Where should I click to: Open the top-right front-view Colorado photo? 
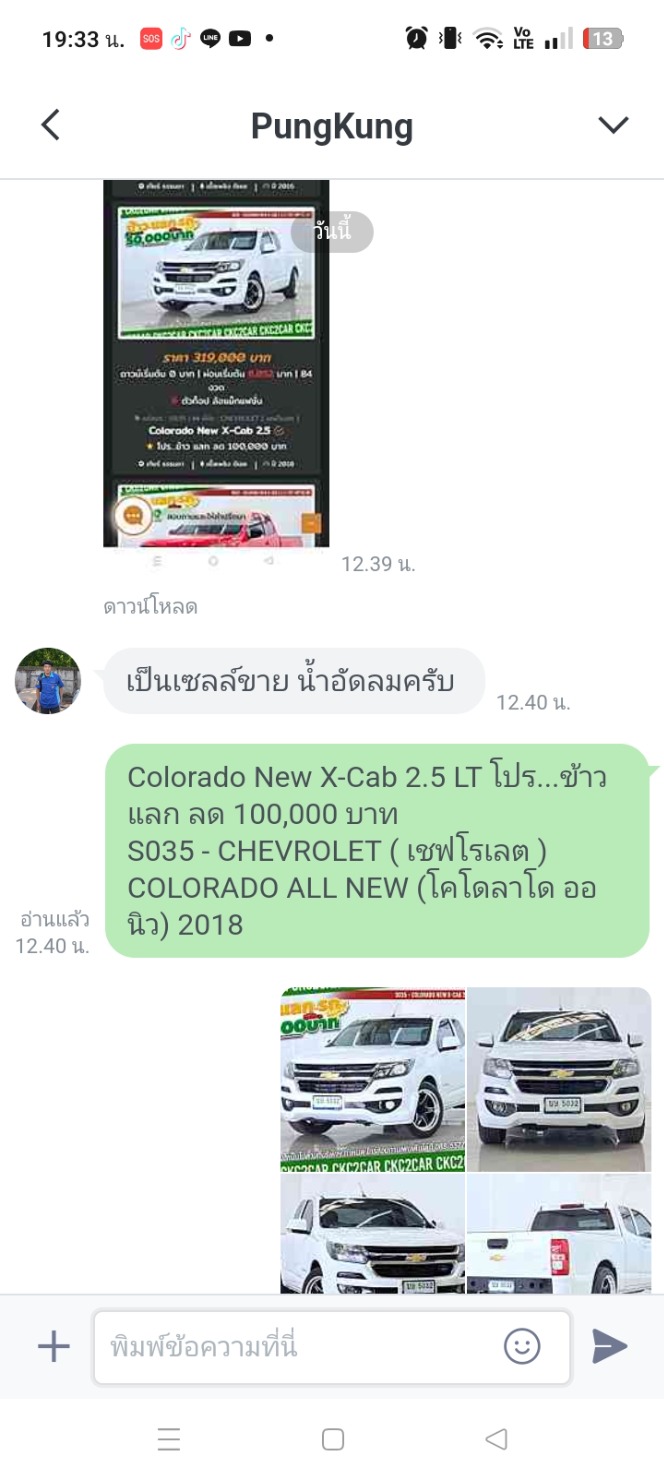coord(559,1078)
